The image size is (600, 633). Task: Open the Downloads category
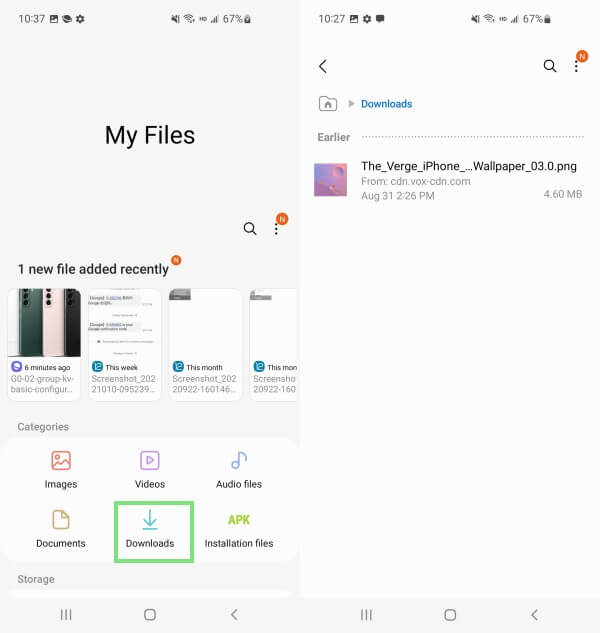[150, 530]
